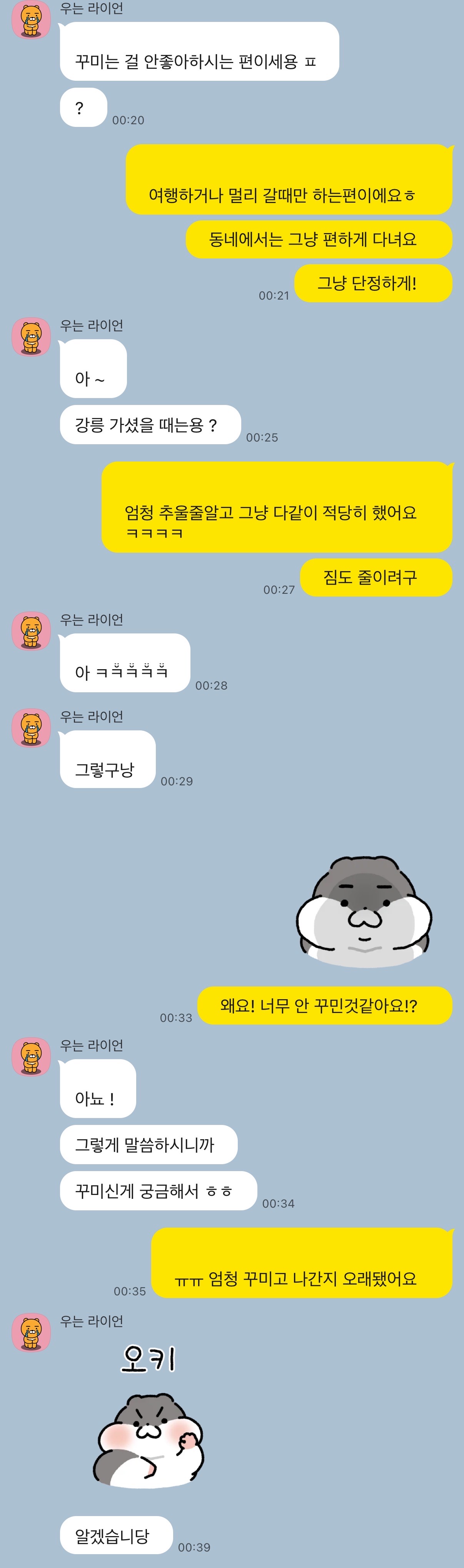Open 우는 라이언's avatar beside '그렇구낭' message
This screenshot has height=1568, width=464.
tap(31, 728)
